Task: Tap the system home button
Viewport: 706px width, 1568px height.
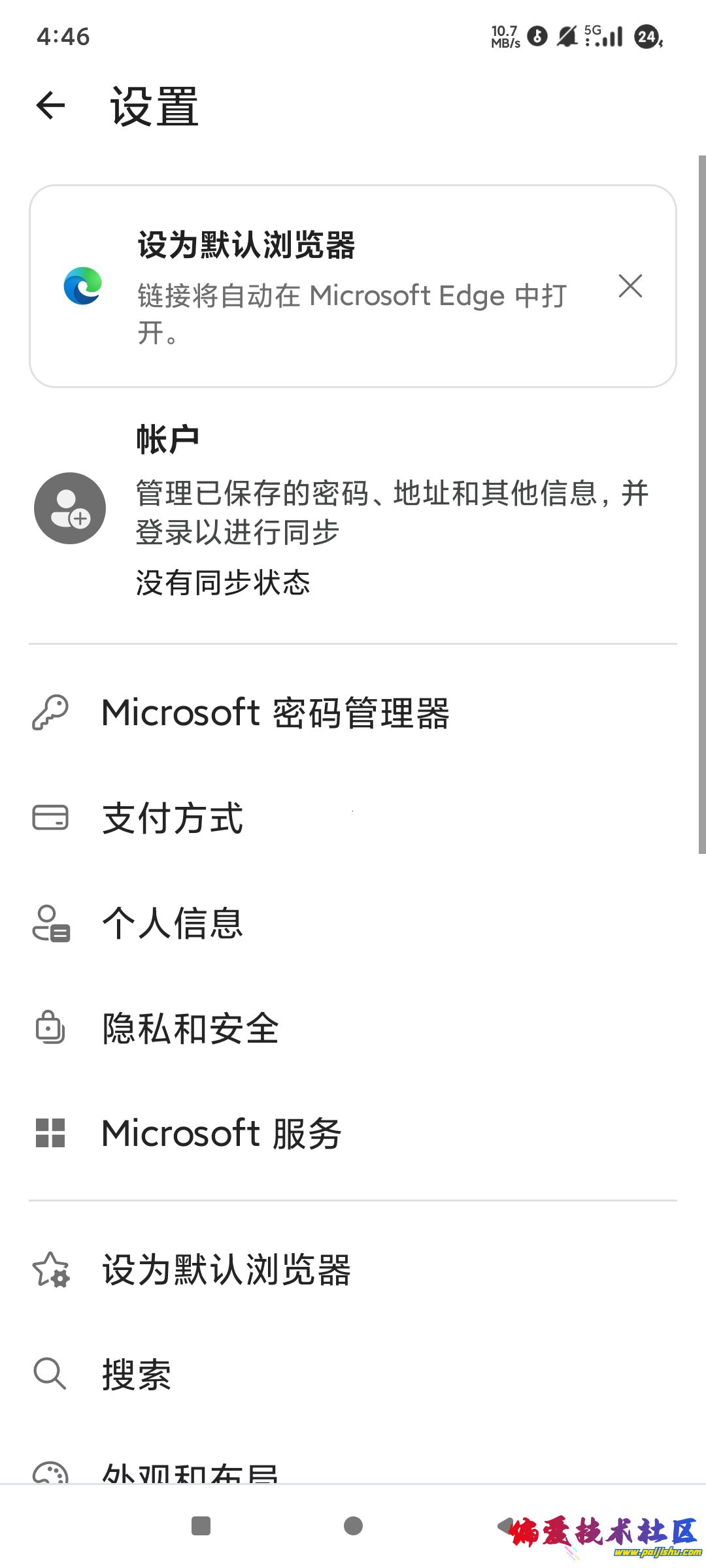Action: pos(353,1526)
